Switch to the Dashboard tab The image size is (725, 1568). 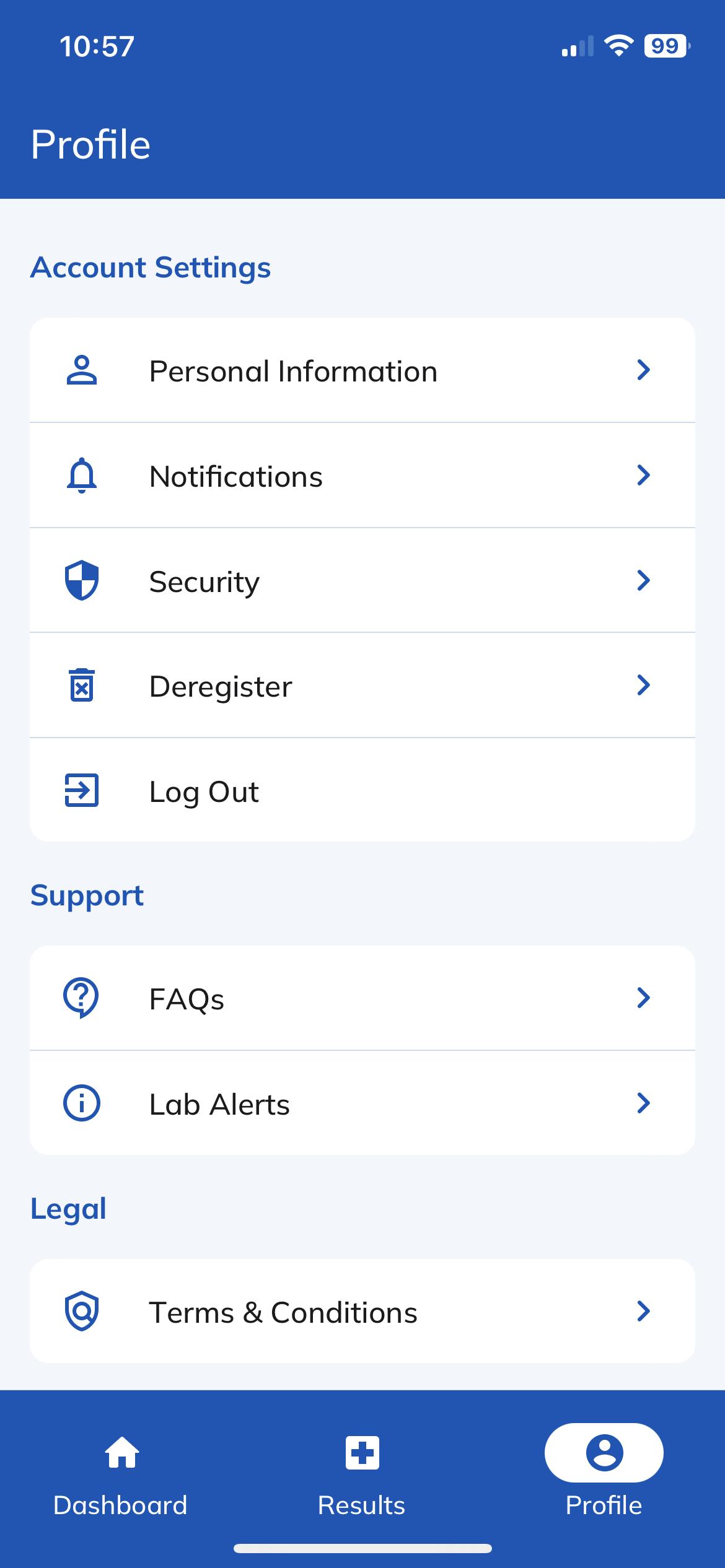point(121,1477)
